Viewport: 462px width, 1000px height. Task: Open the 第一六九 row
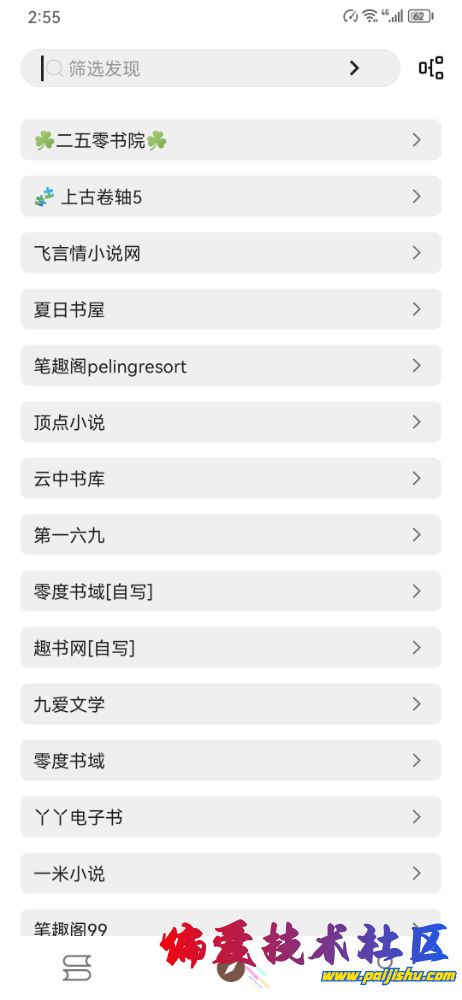[231, 534]
